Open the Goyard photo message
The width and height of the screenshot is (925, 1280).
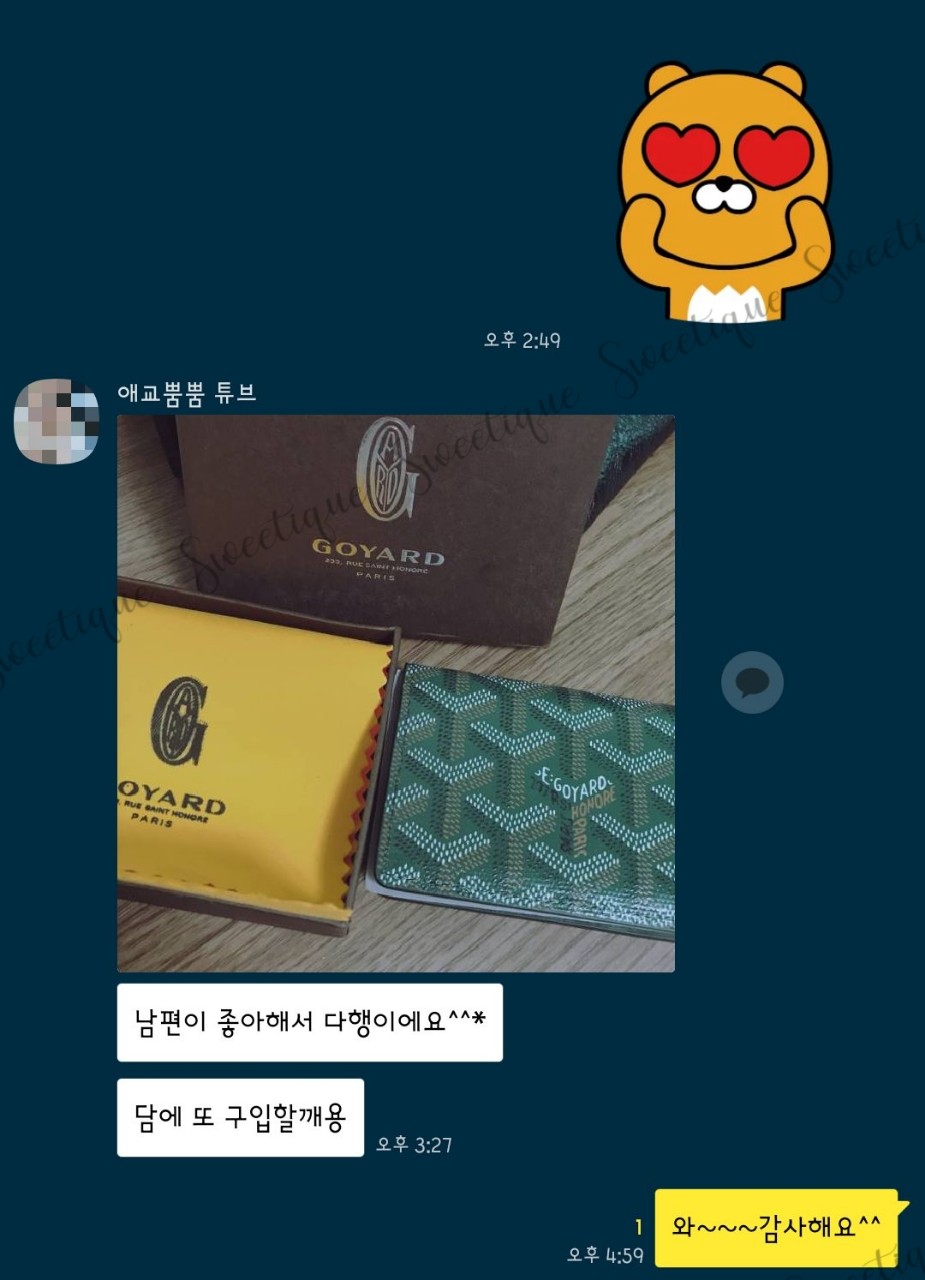[395, 693]
